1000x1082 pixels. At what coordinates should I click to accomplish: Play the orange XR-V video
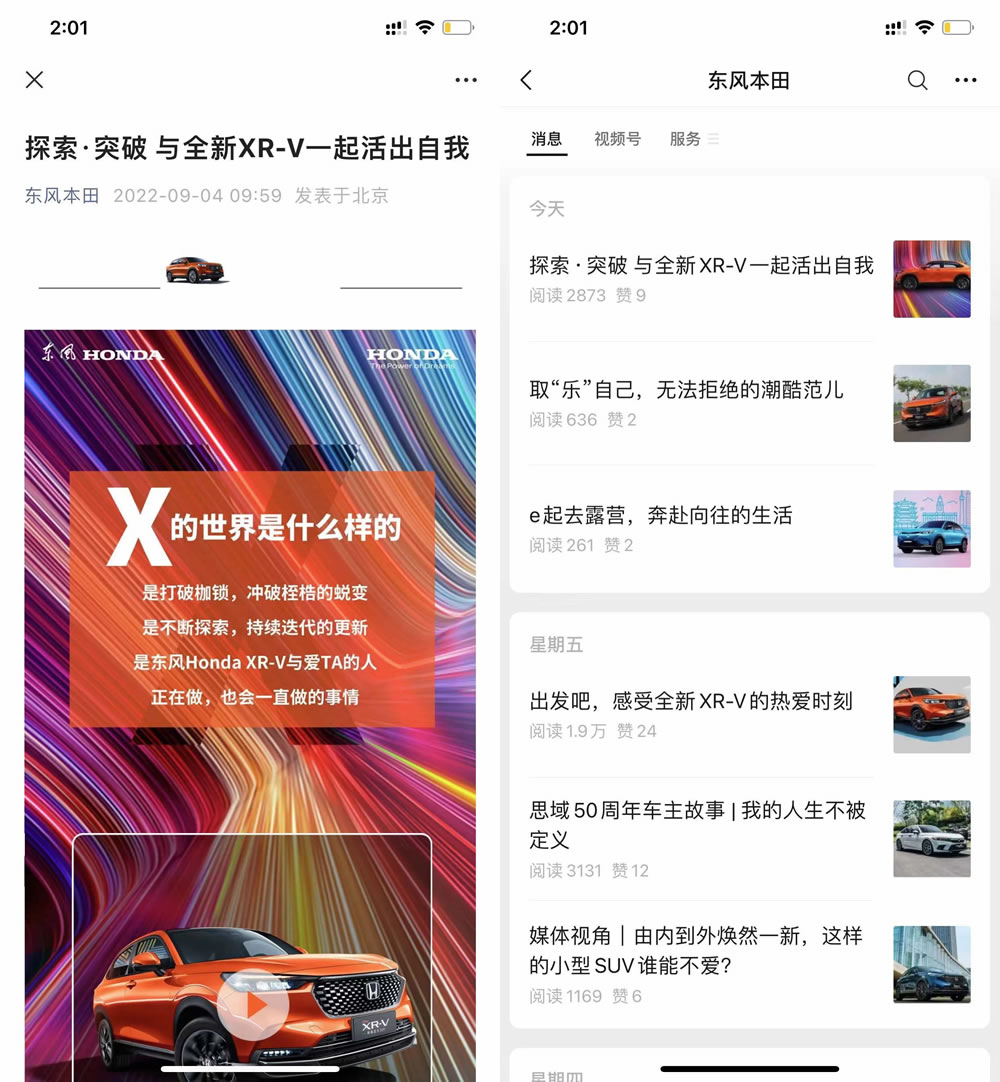click(x=253, y=1006)
